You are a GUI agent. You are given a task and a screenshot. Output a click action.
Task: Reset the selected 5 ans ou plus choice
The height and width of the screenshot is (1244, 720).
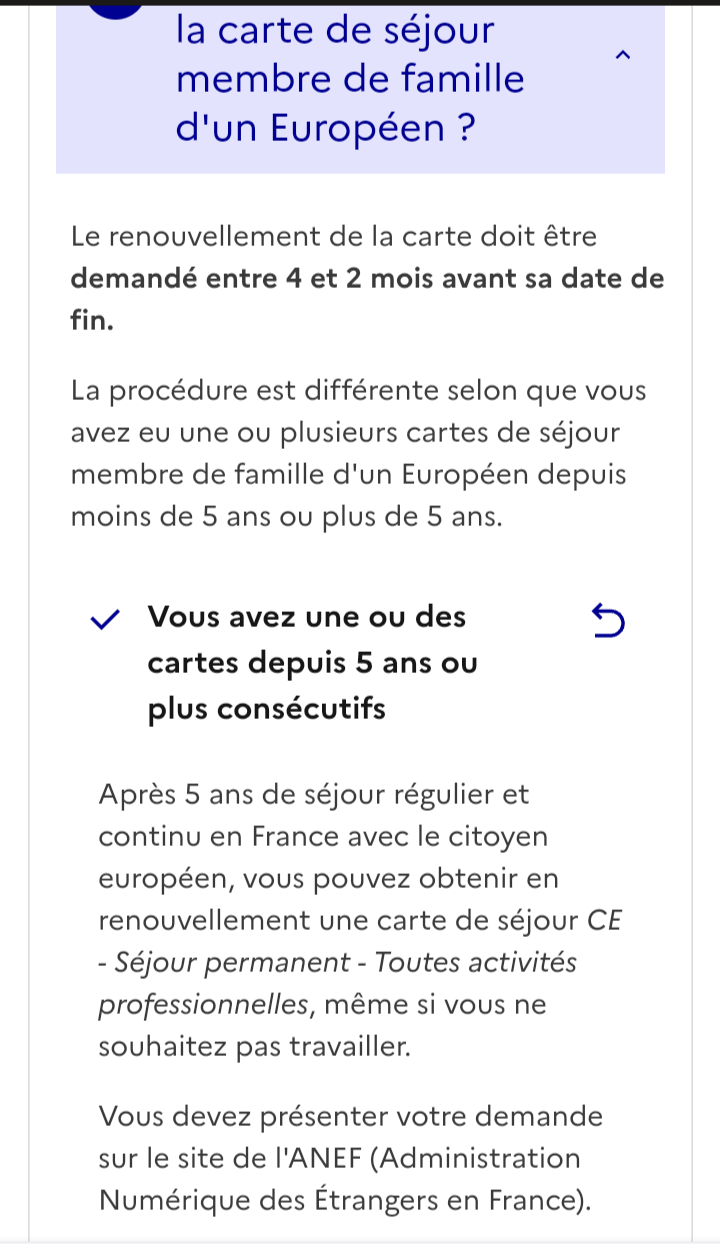[608, 620]
